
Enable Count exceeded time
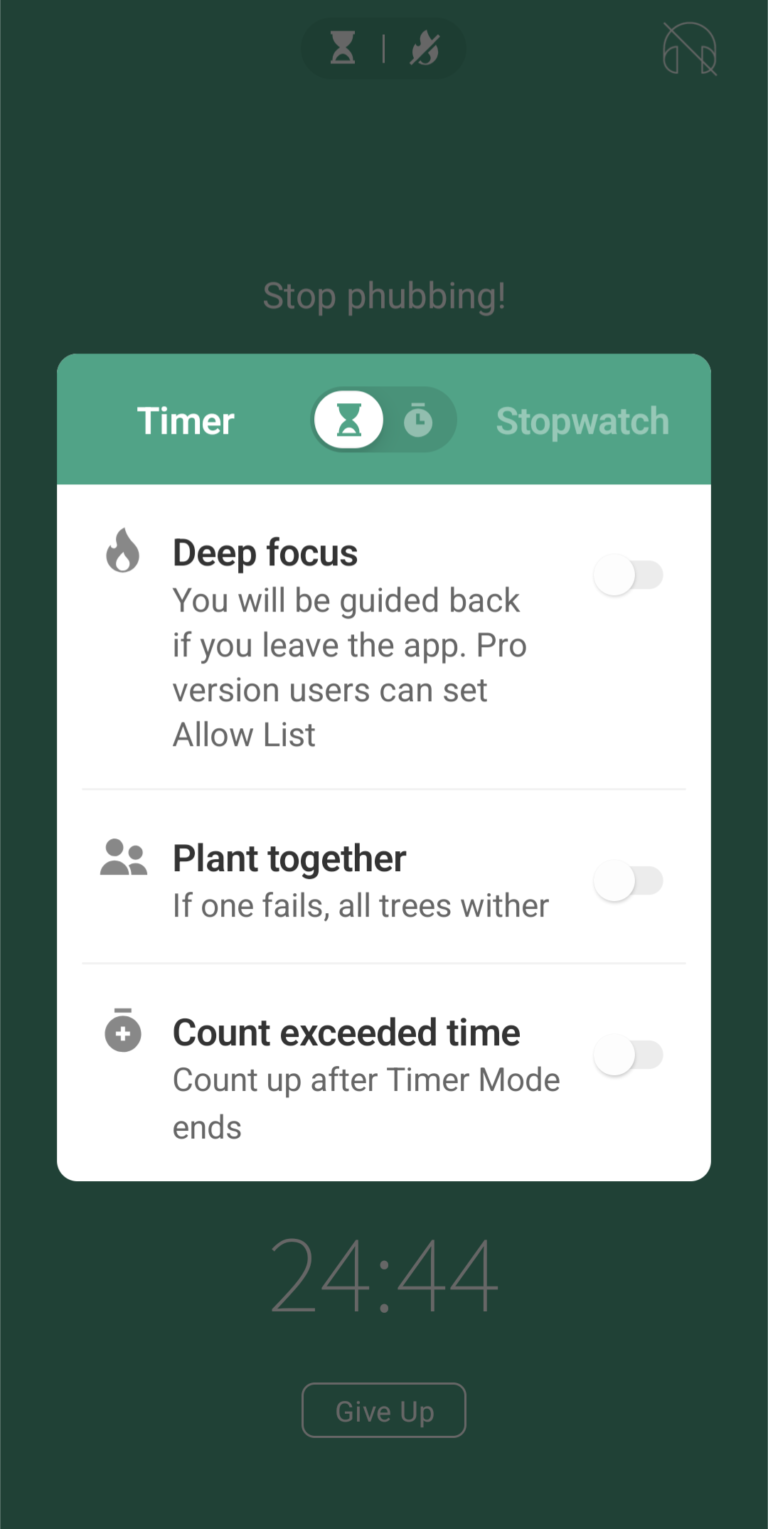[x=629, y=1055]
